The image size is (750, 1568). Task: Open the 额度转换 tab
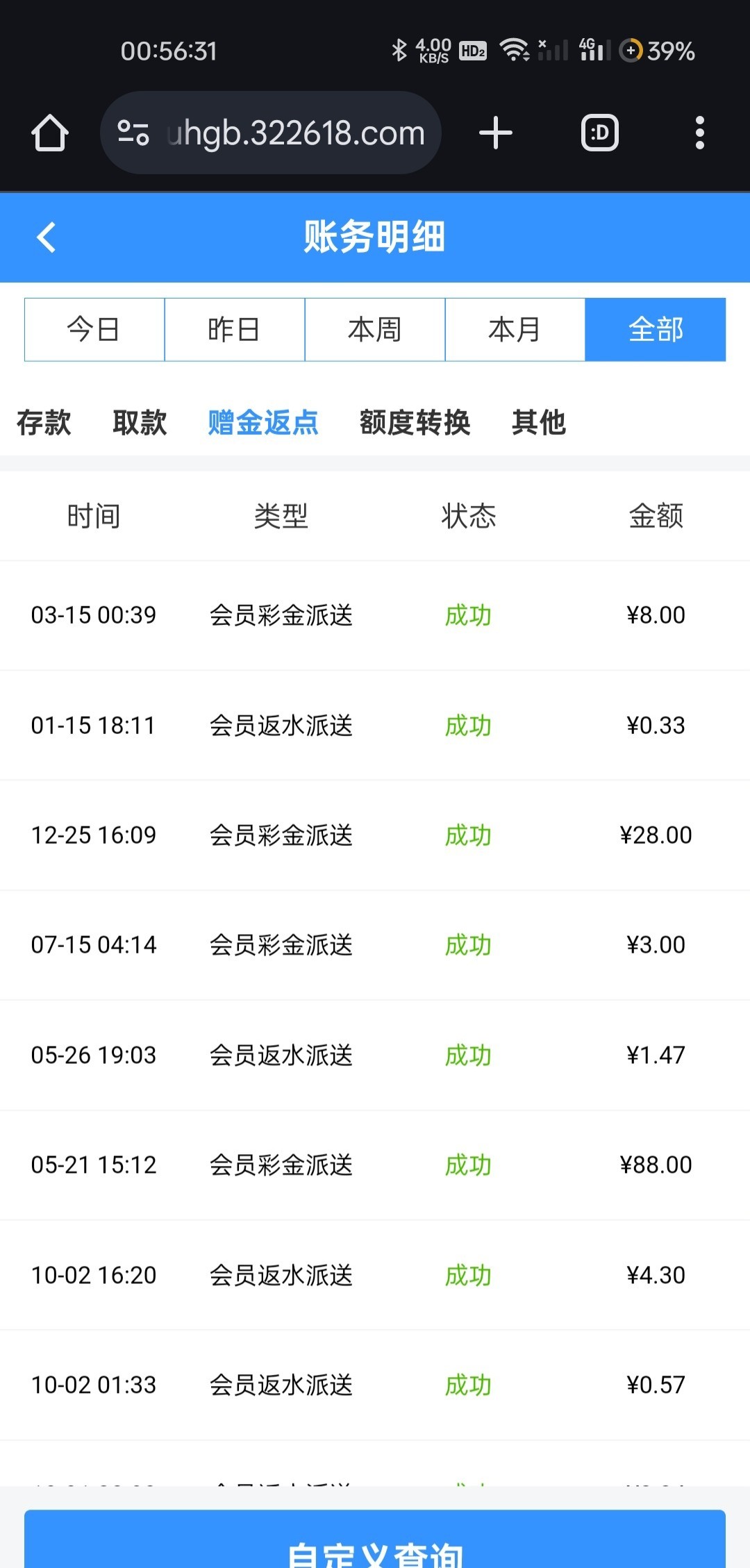pyautogui.click(x=415, y=422)
